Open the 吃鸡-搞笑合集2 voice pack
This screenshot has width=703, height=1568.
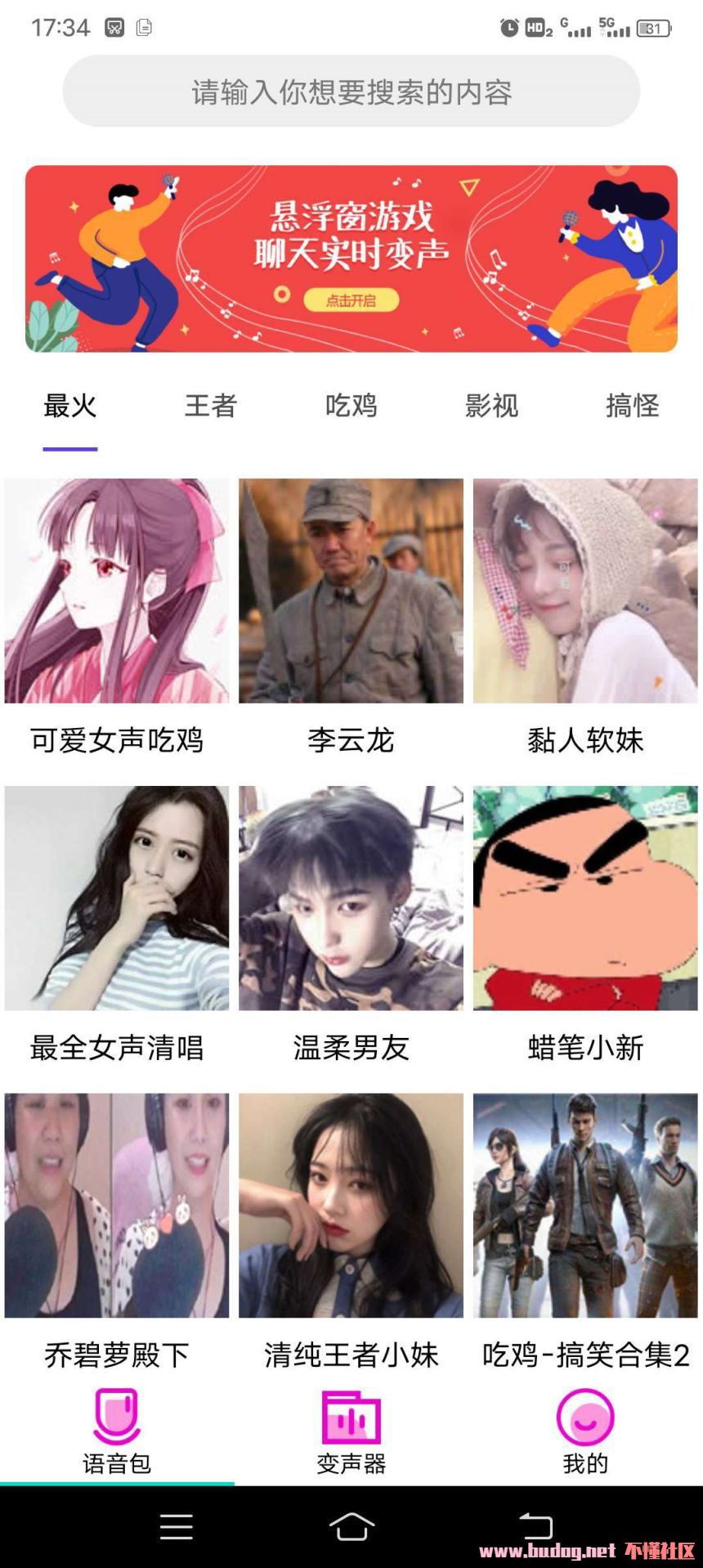coord(585,1206)
